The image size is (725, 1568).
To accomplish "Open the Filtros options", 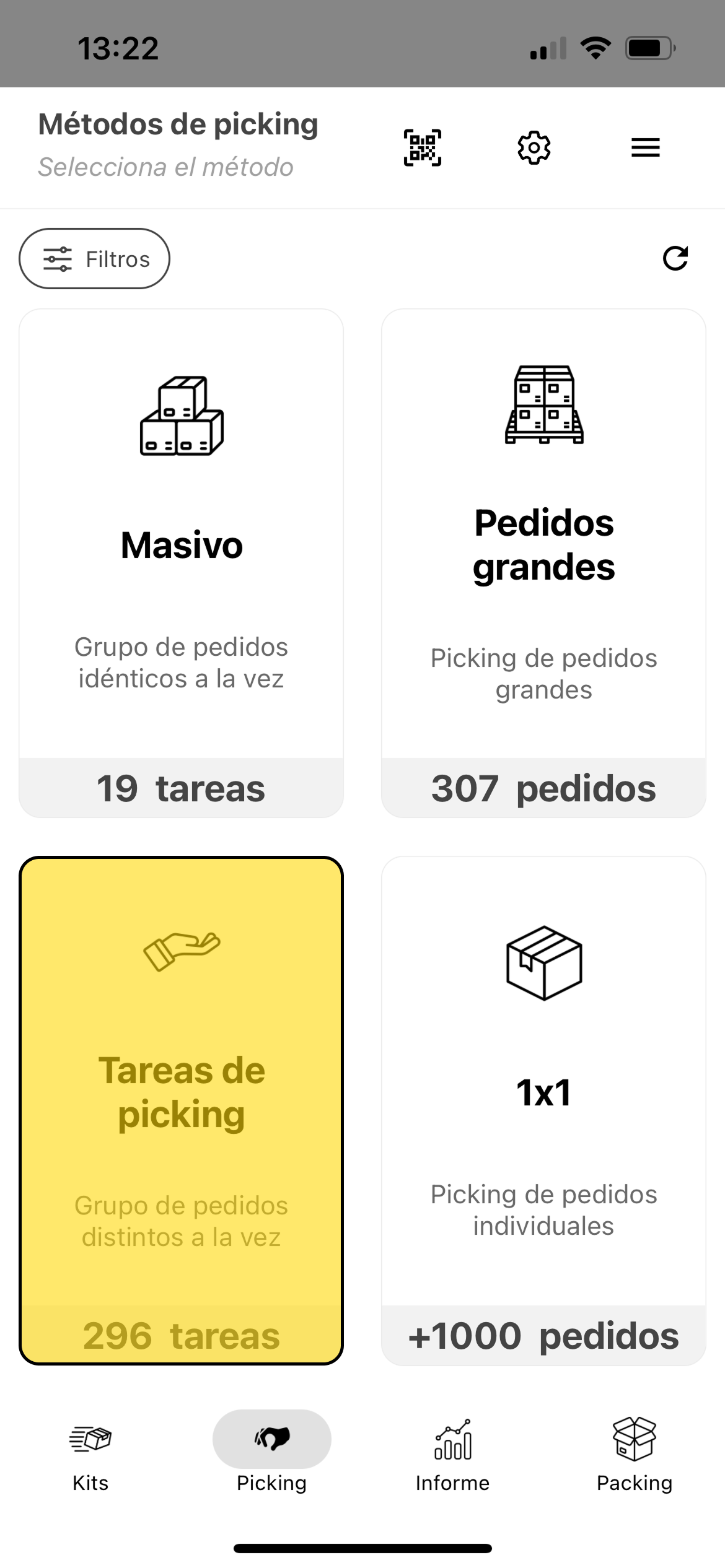I will (94, 259).
